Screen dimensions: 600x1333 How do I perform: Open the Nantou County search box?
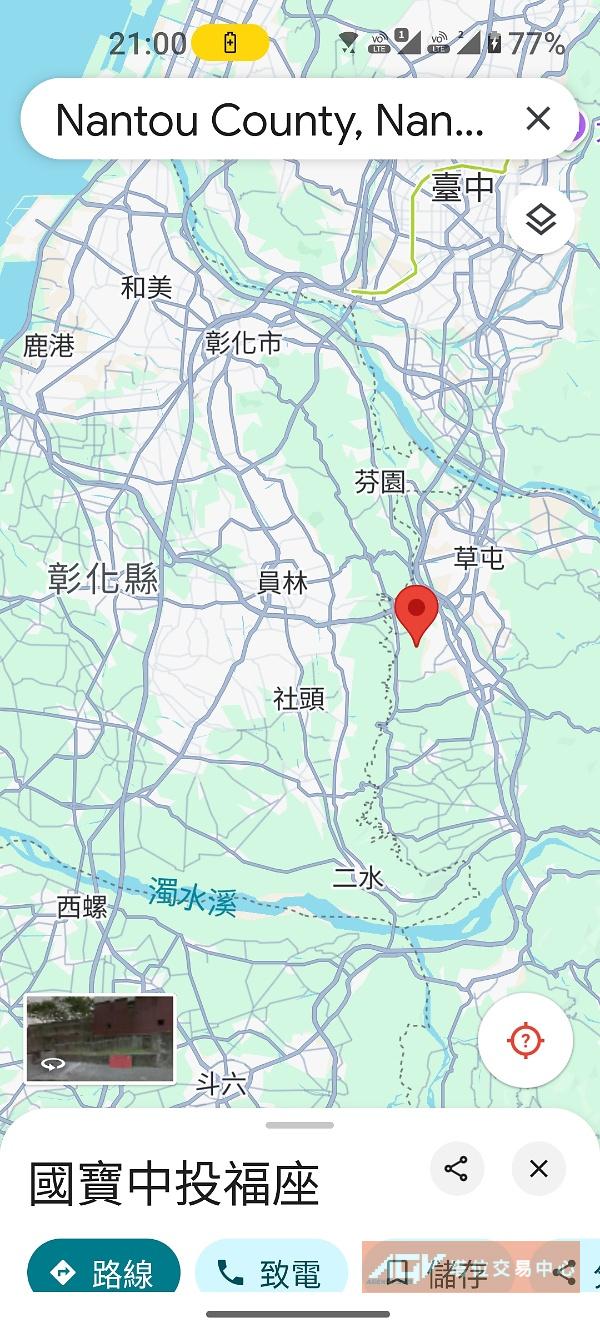pyautogui.click(x=270, y=121)
